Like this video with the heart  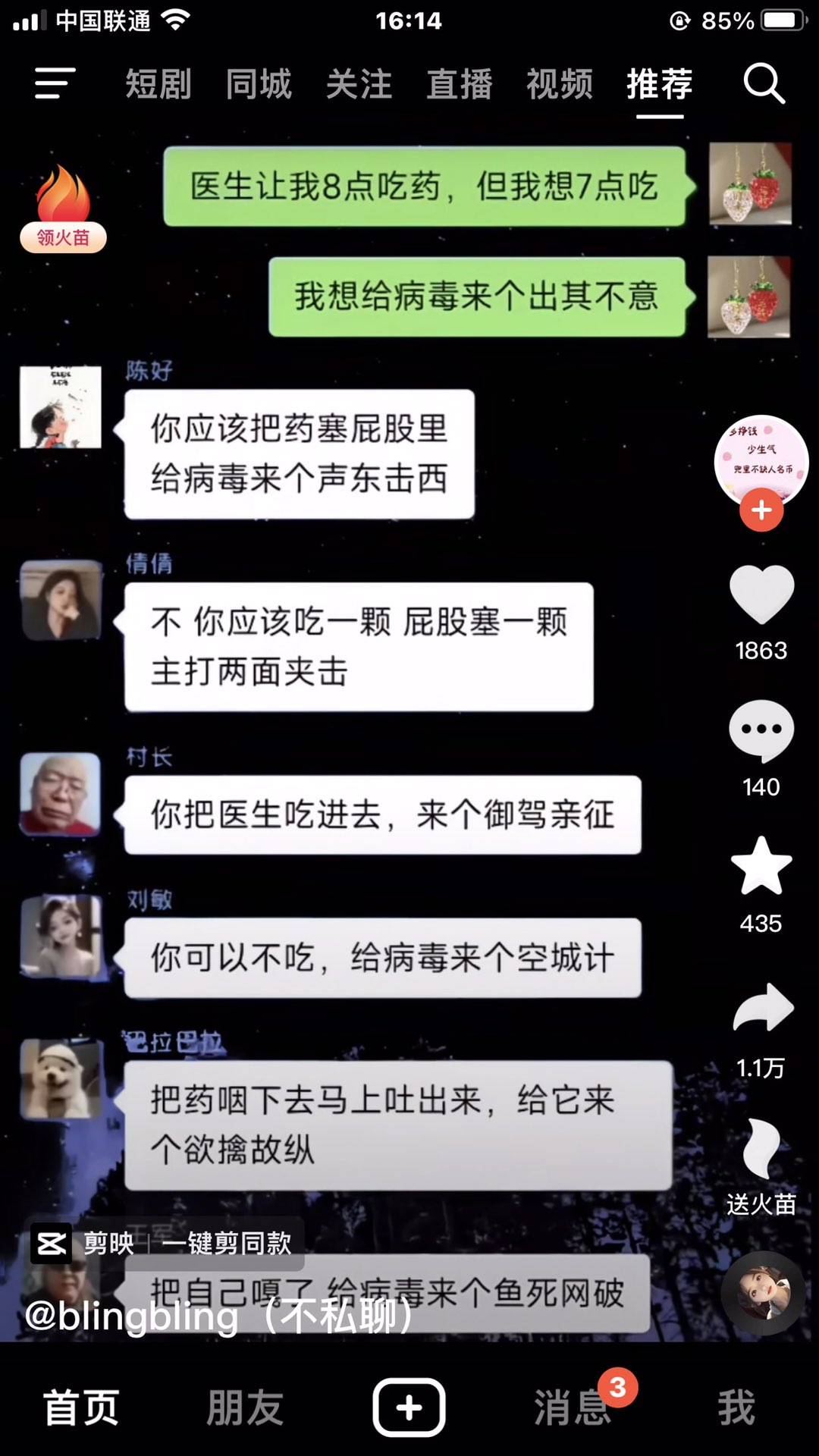(x=761, y=595)
